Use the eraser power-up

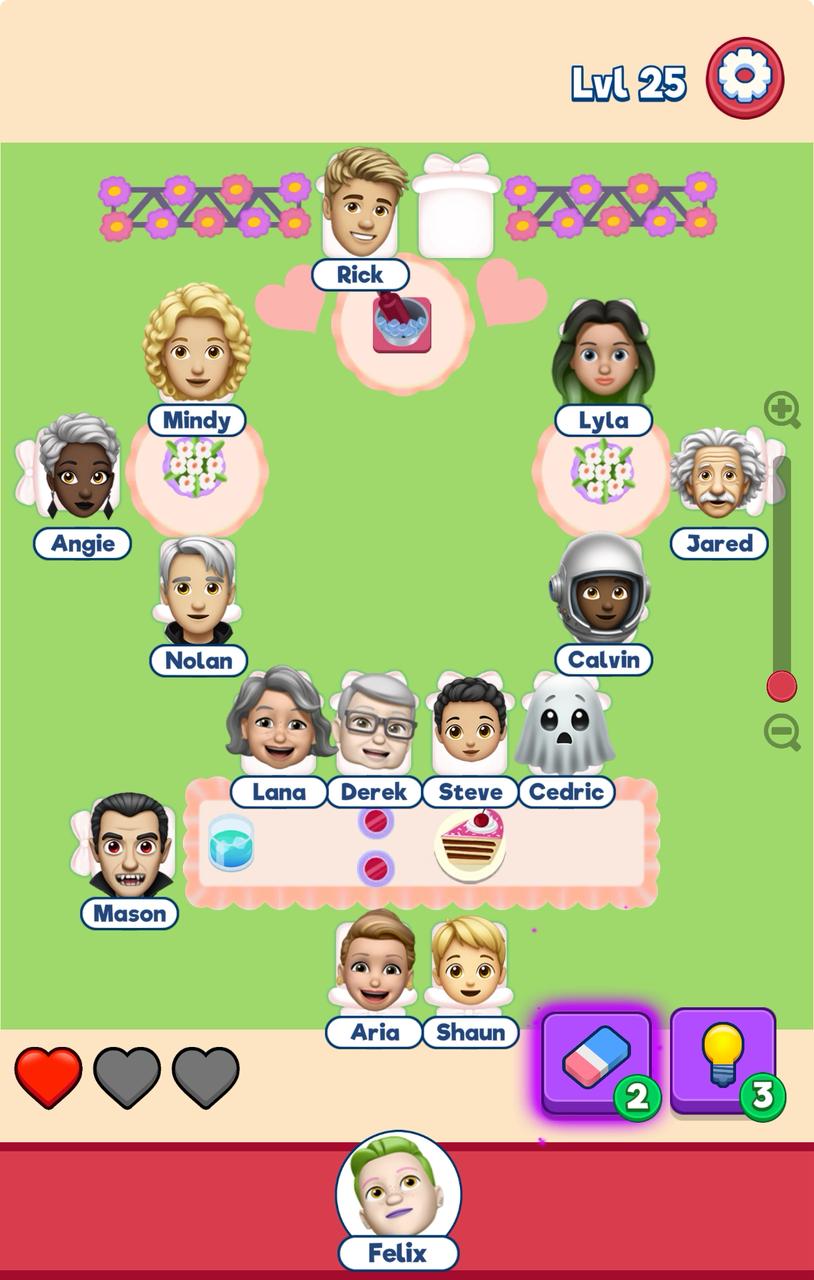tap(597, 1061)
